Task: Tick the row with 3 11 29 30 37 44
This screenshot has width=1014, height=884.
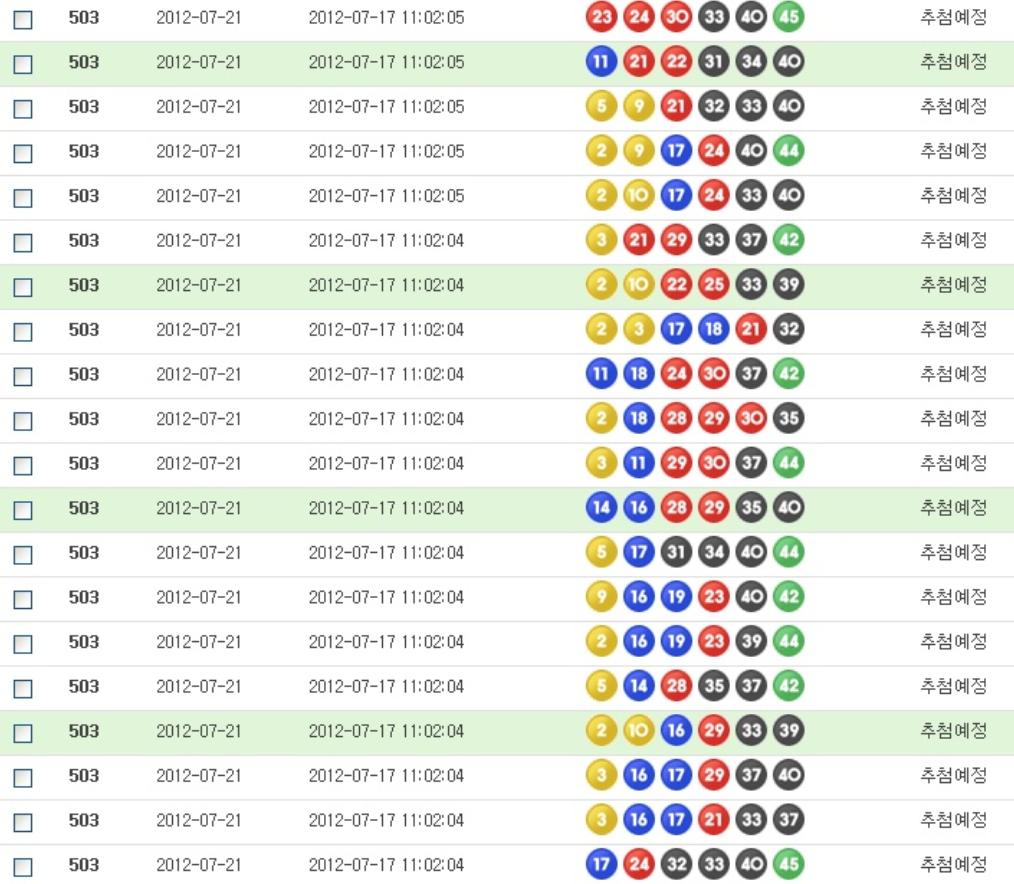Action: (x=23, y=465)
